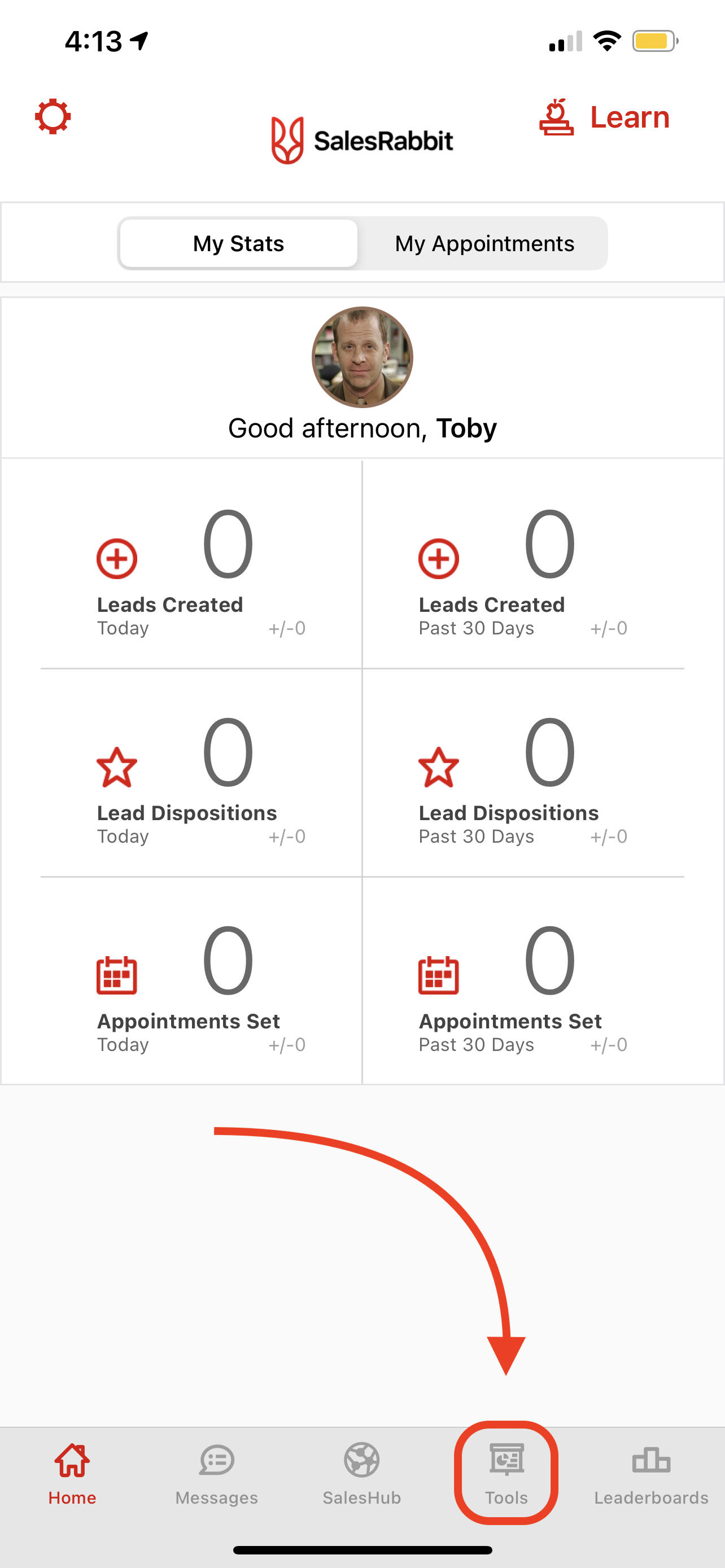Open the Messages tab
Viewport: 725px width, 1568px height.
click(216, 1473)
